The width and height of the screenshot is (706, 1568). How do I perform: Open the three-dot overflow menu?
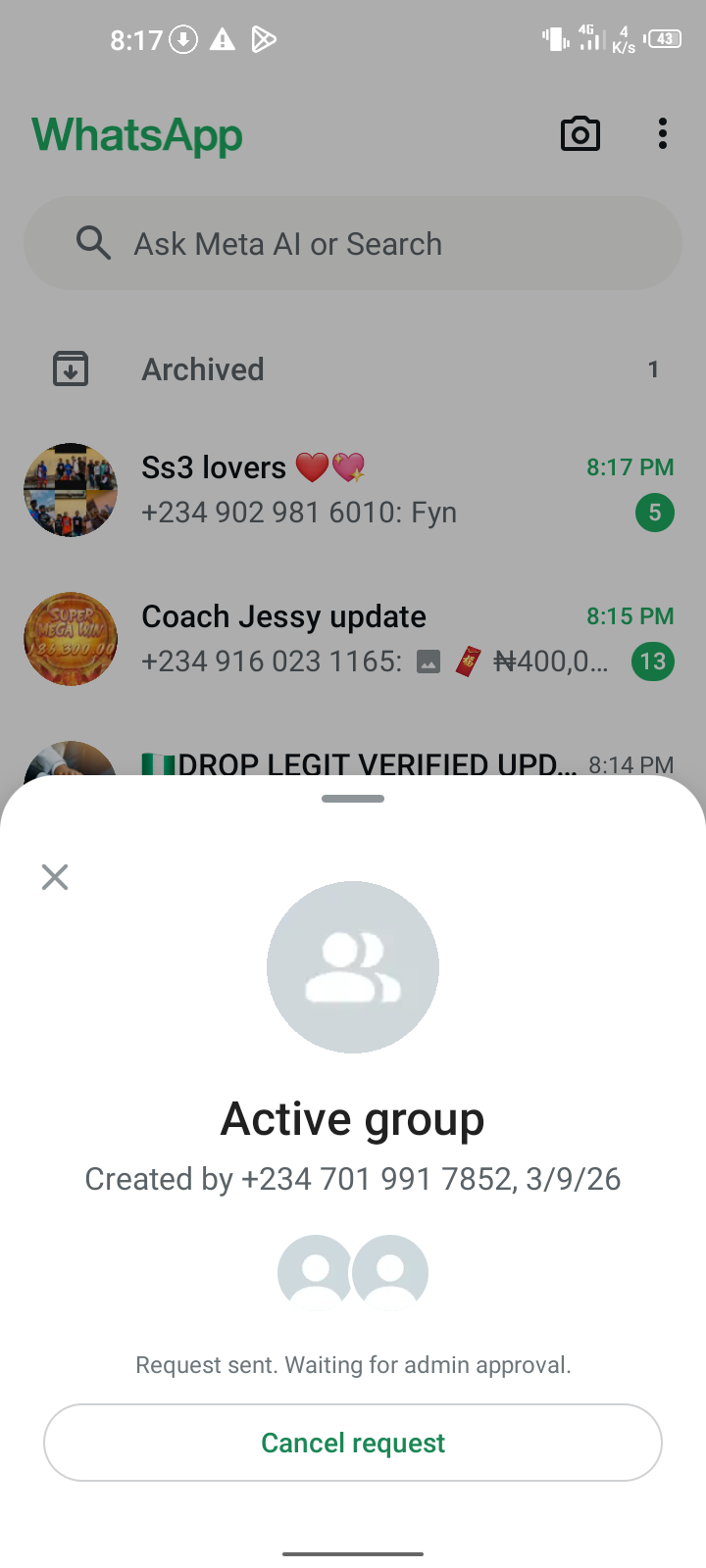coord(663,134)
